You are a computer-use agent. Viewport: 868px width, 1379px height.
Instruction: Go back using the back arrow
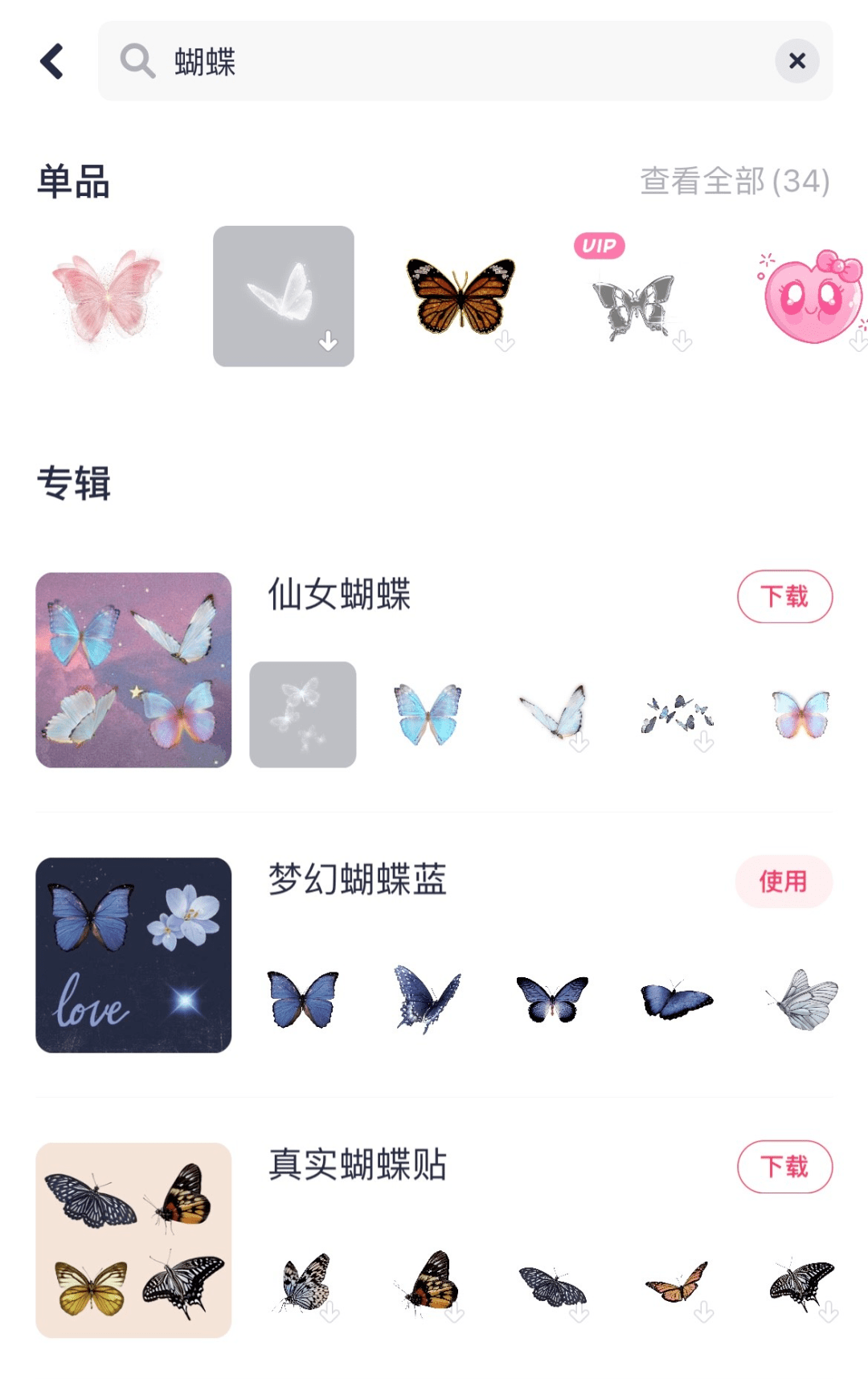[x=53, y=61]
